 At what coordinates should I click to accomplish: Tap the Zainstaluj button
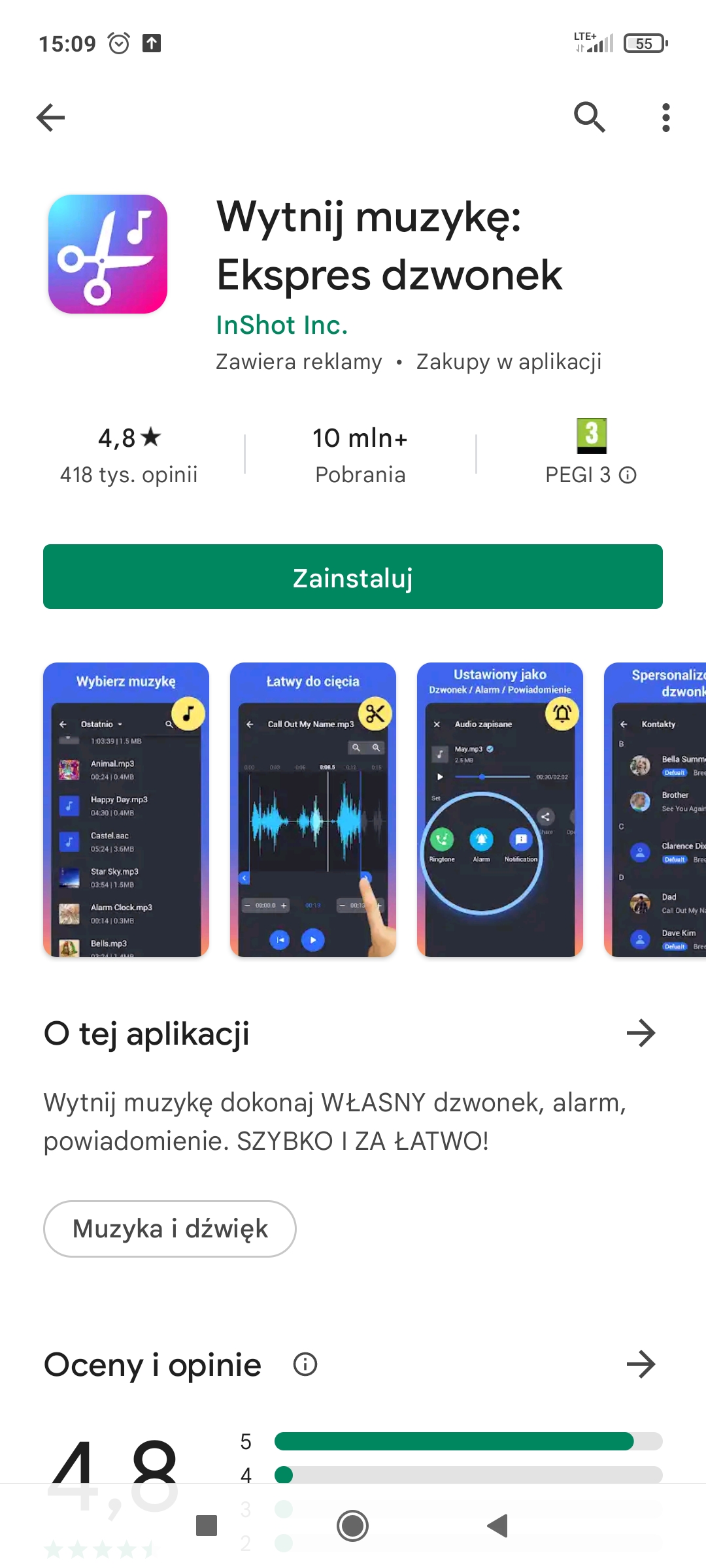coord(353,577)
